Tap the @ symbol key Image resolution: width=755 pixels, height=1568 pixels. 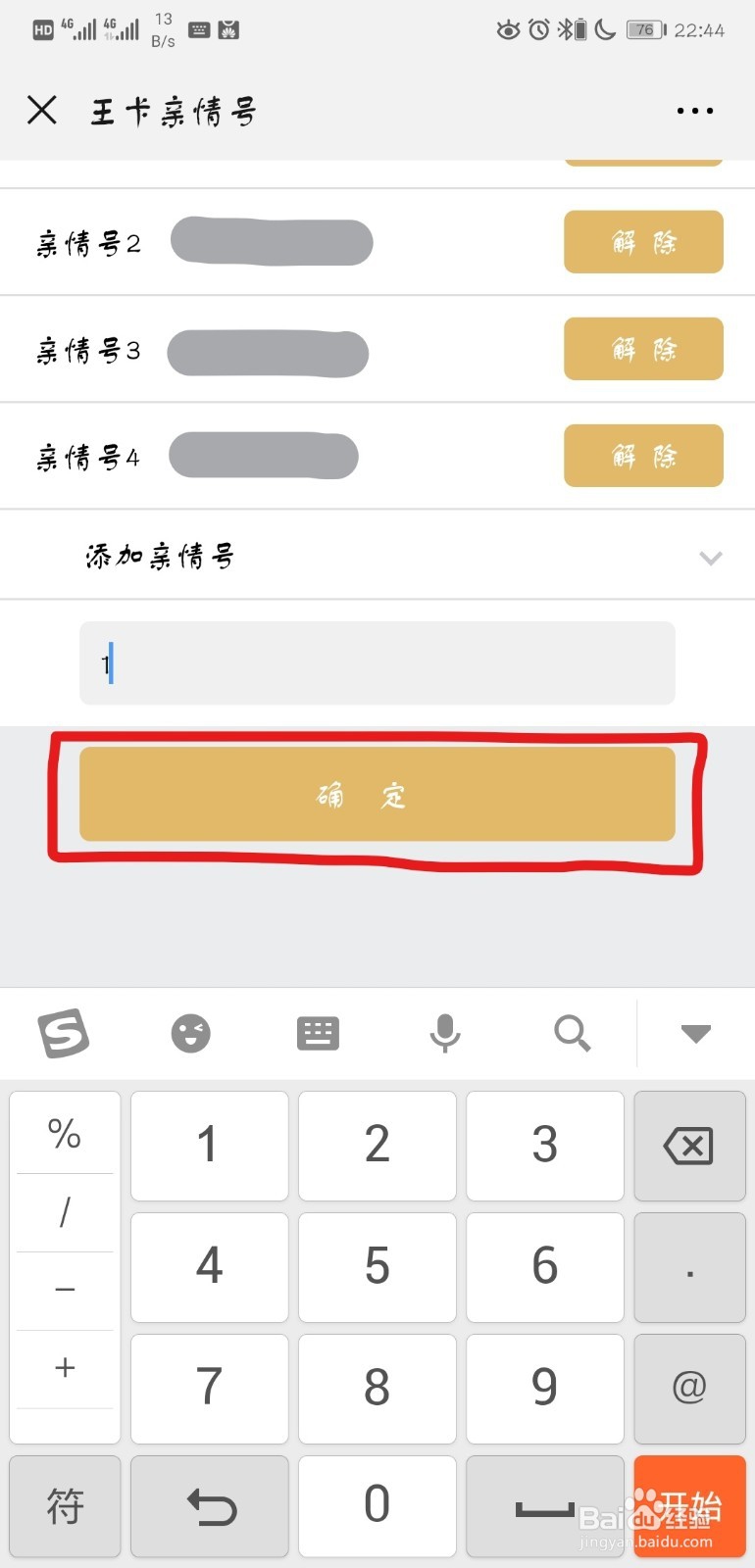coord(689,1388)
